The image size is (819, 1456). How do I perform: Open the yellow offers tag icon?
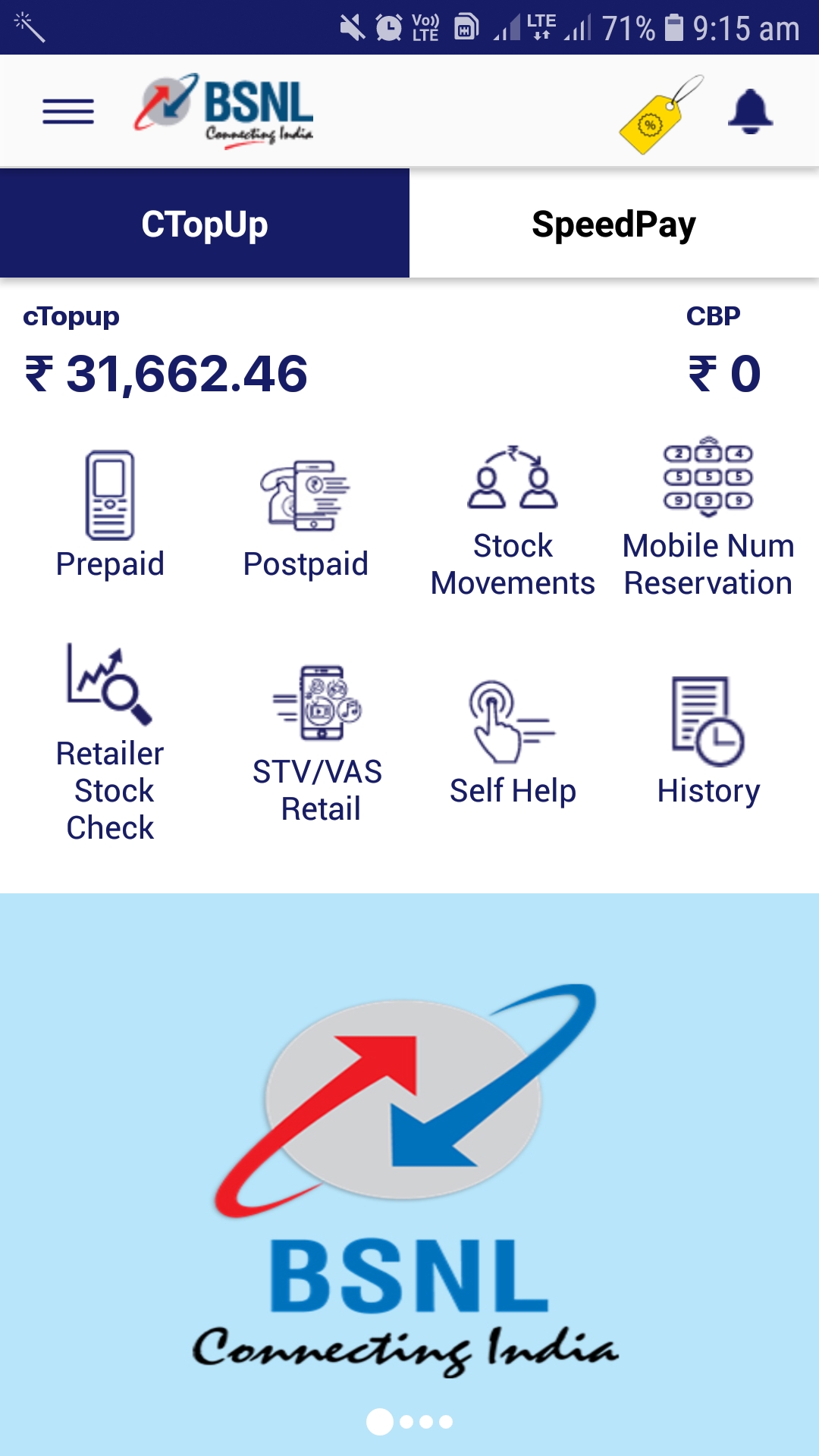pyautogui.click(x=661, y=114)
